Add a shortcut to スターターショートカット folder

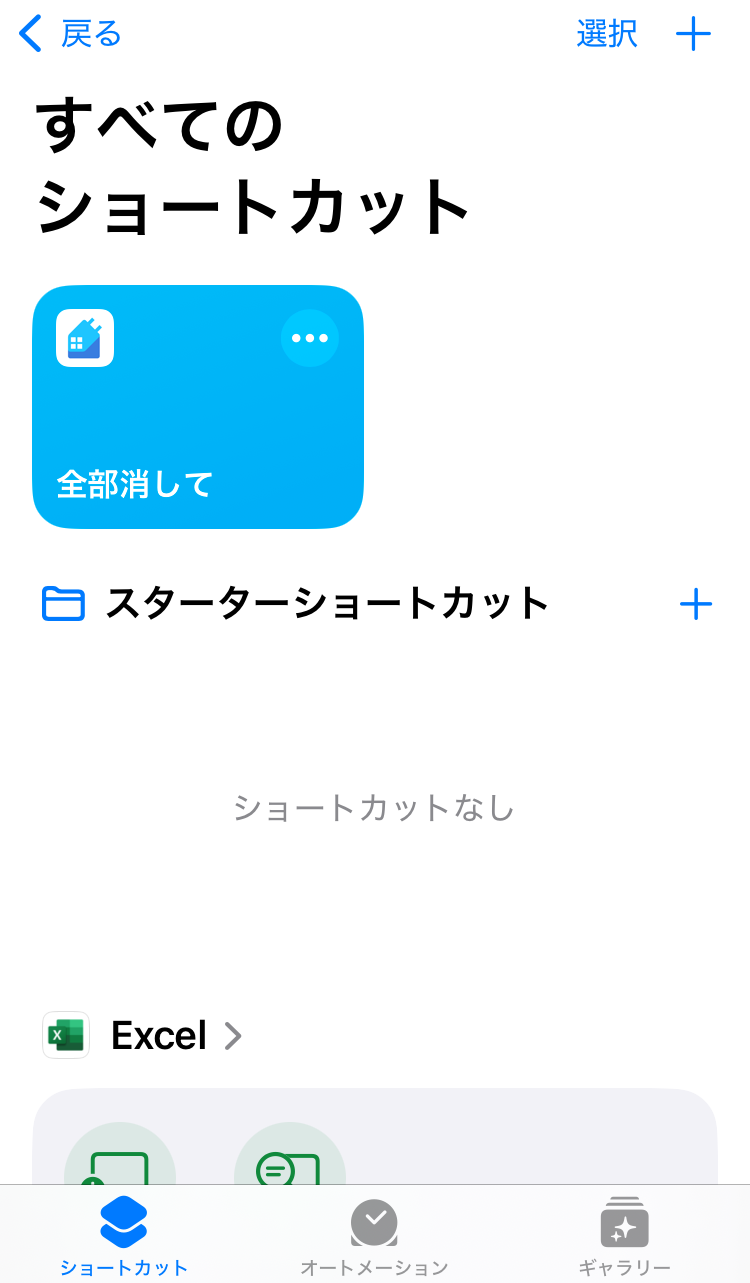point(695,603)
